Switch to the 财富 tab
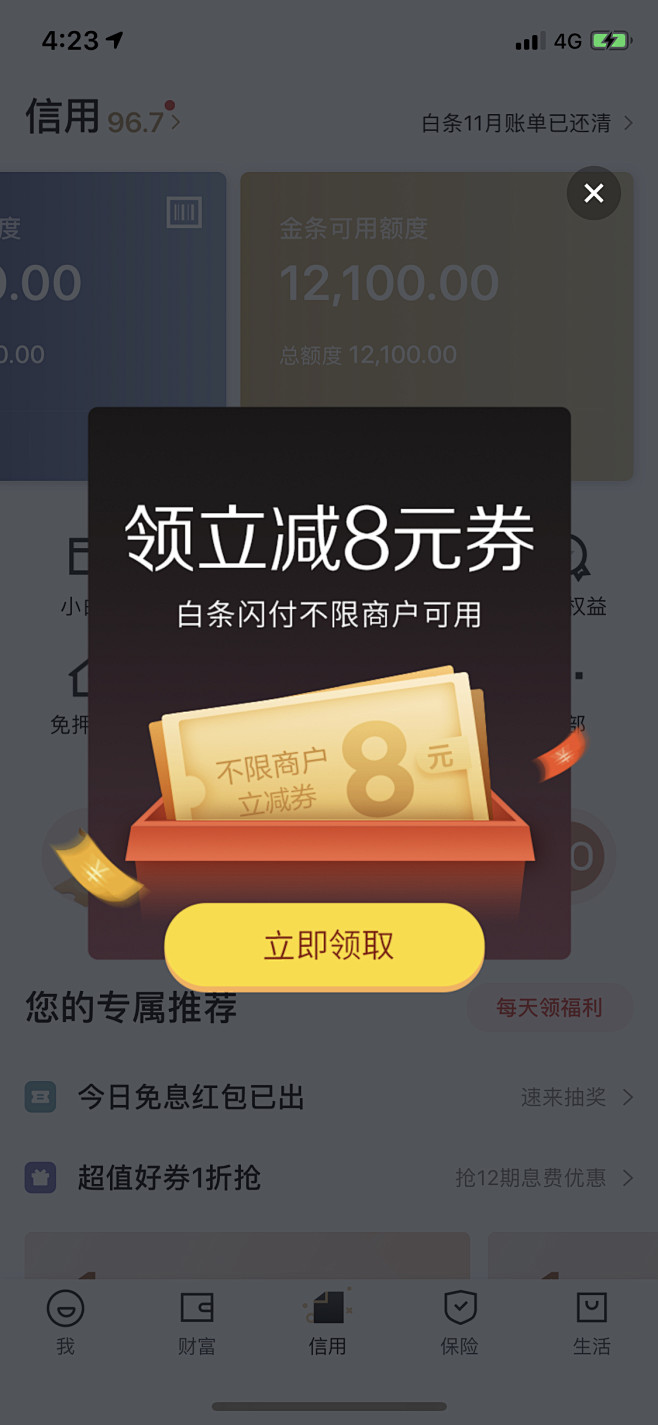The image size is (658, 1425). coord(197,1322)
